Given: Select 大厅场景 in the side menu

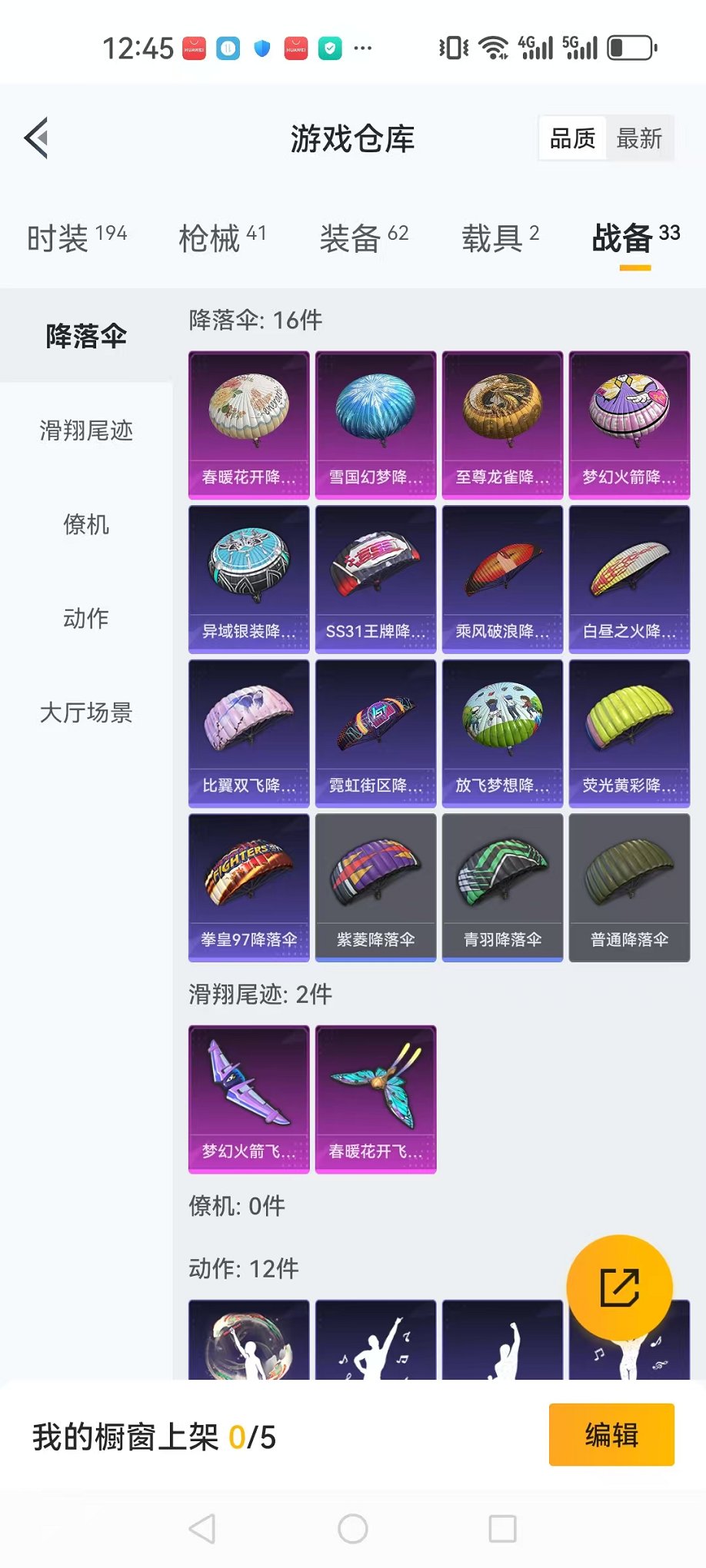Looking at the screenshot, I should 86,713.
